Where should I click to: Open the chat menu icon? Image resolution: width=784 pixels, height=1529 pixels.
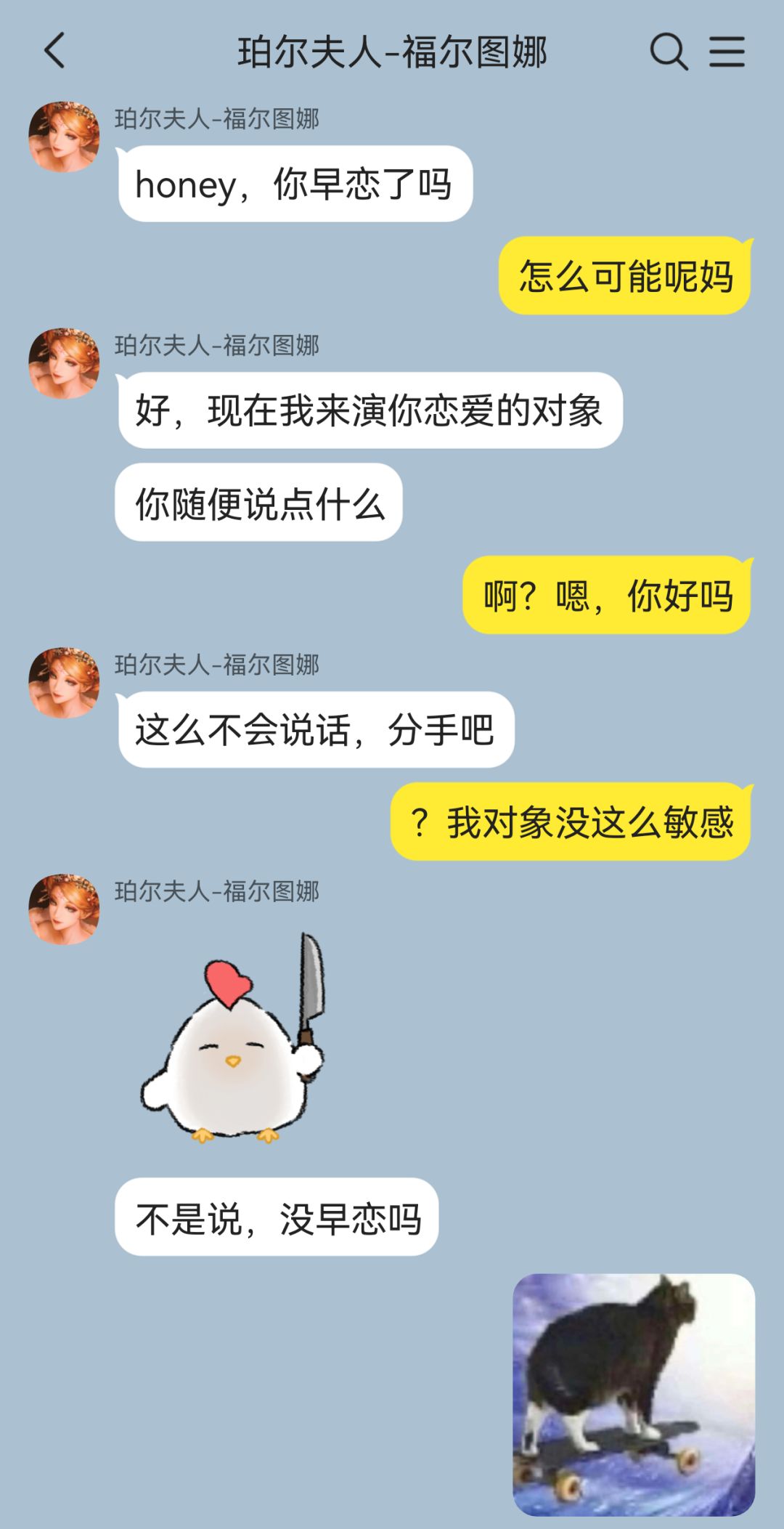click(727, 52)
